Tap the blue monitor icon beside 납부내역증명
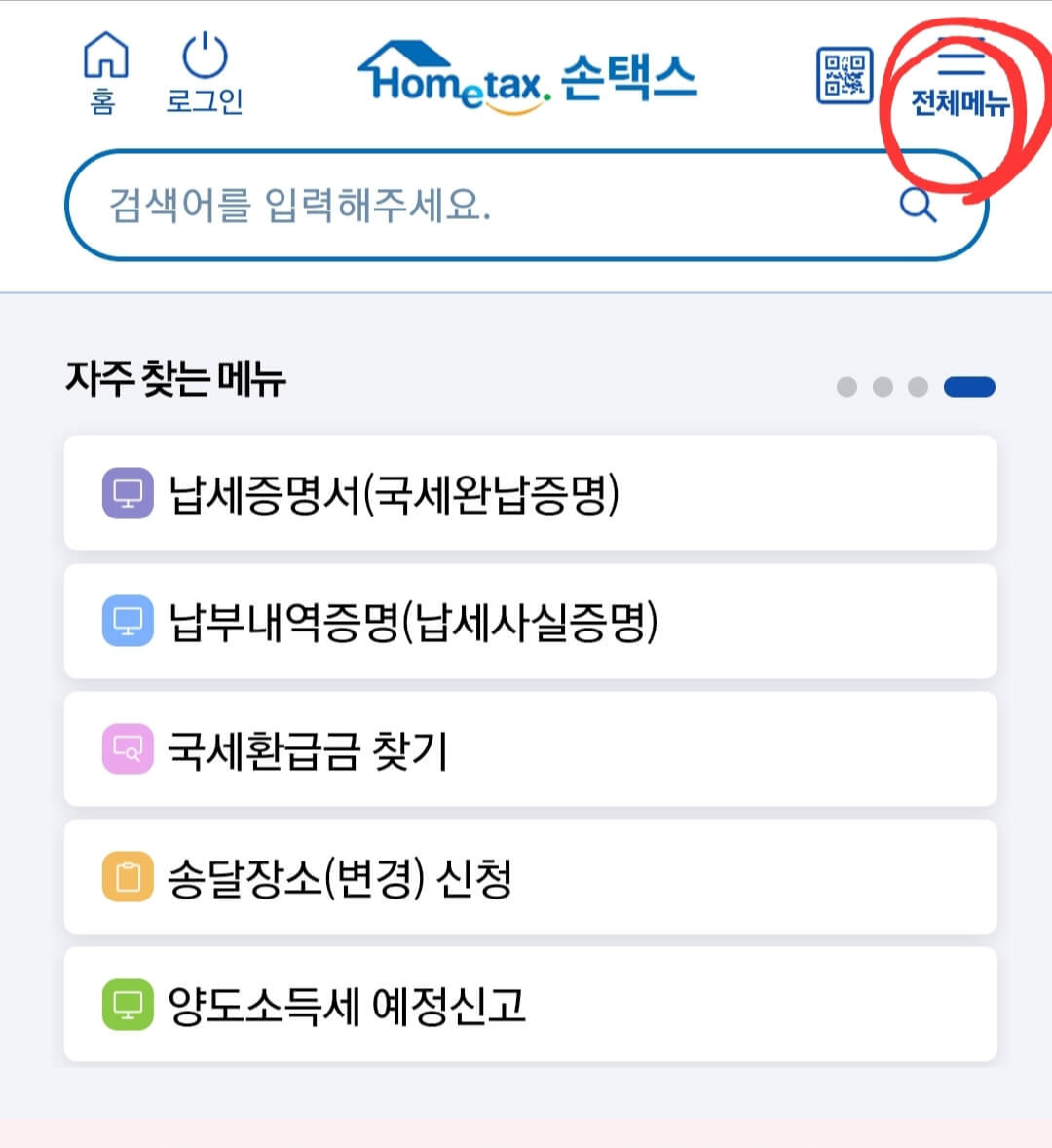Screen dimensions: 1052x1148 coord(127,620)
